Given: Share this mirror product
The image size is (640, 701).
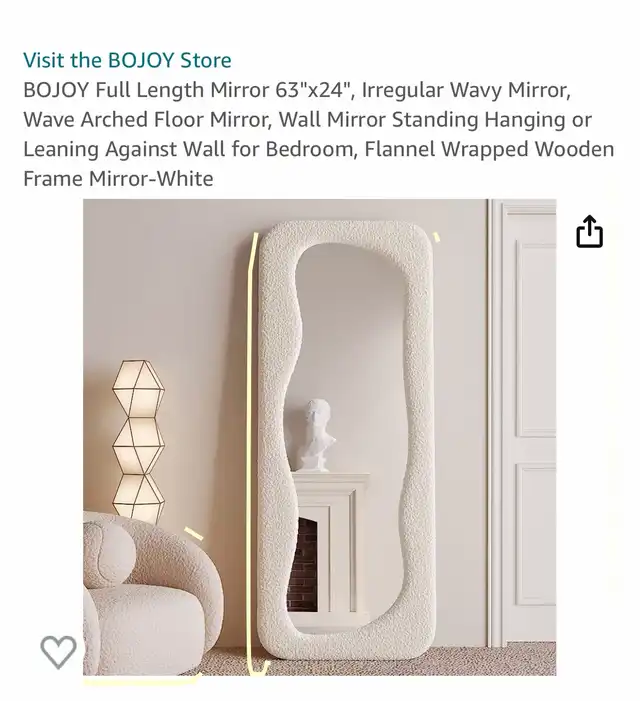Looking at the screenshot, I should 589,232.
